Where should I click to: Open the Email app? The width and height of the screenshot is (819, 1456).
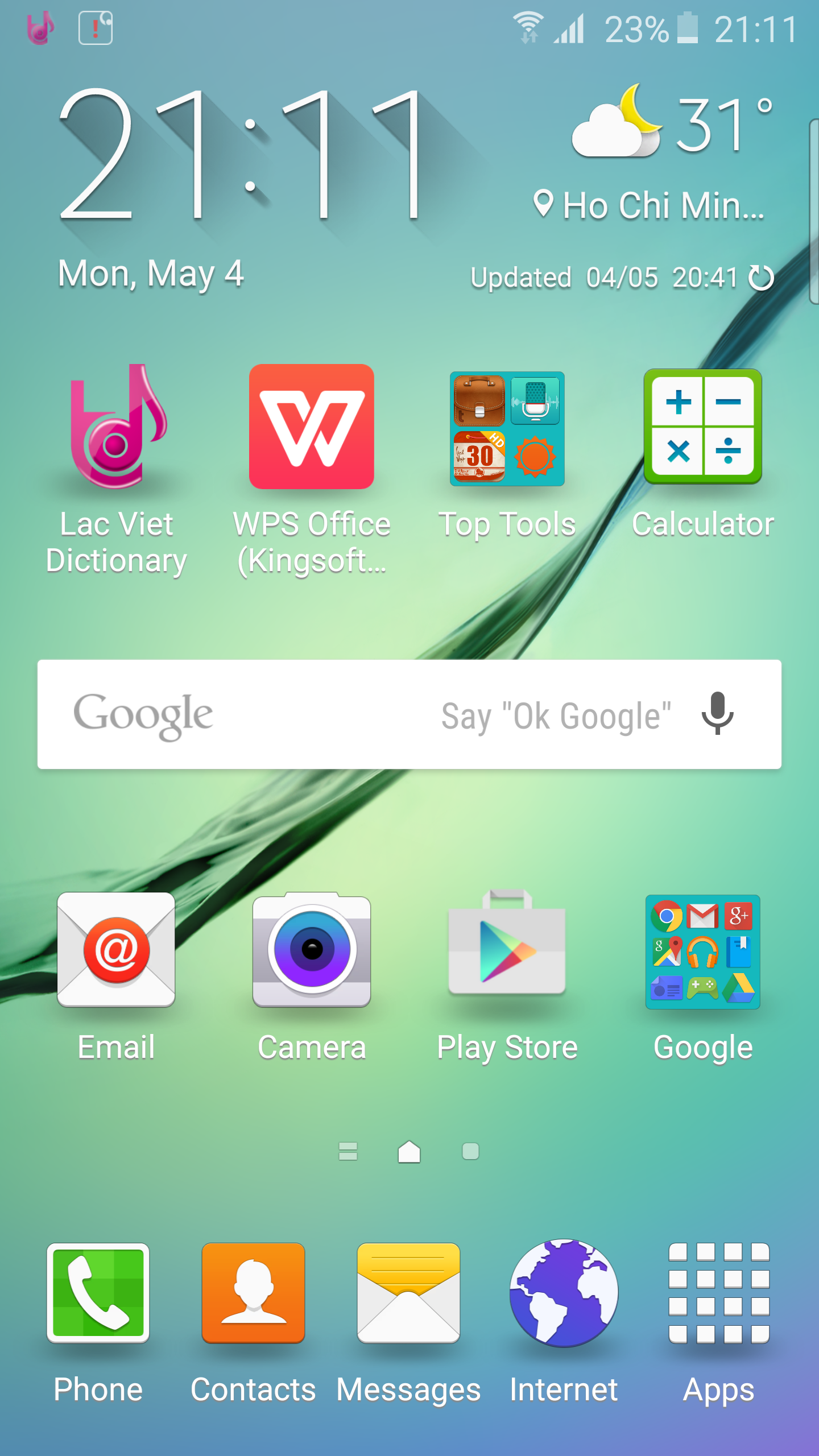pos(116,950)
